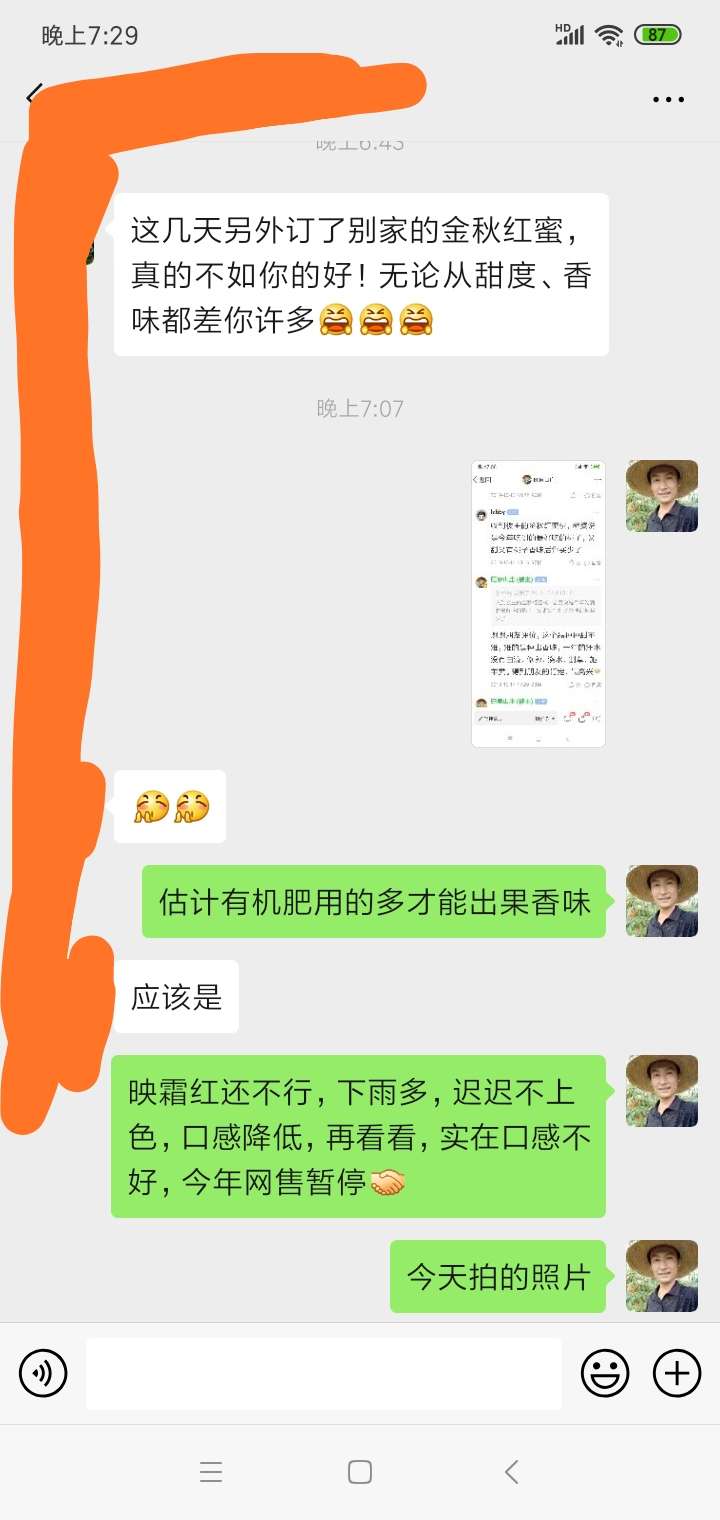Tap the system home button
This screenshot has width=720, height=1520.
coord(360,1472)
